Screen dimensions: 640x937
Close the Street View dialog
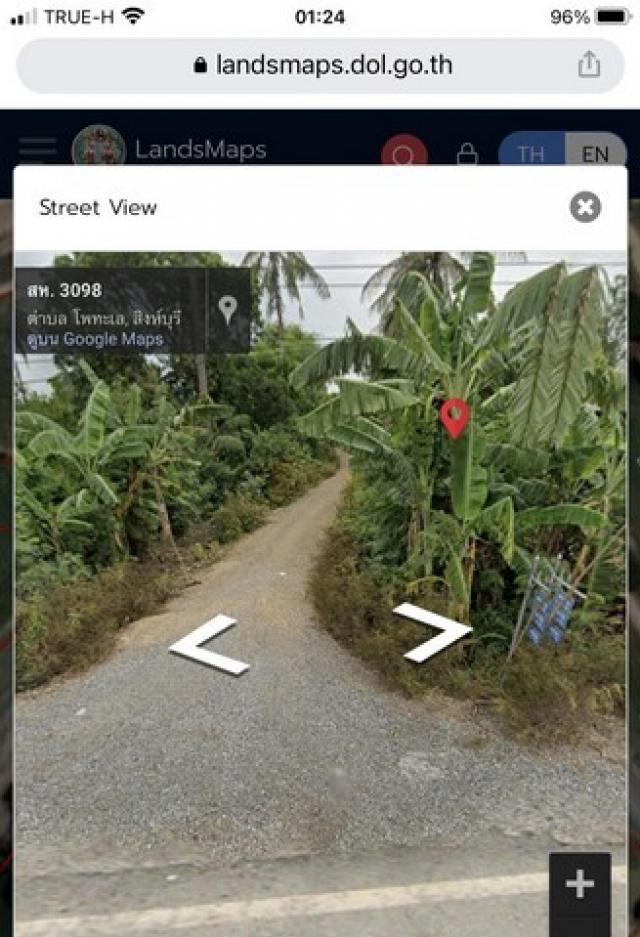585,207
